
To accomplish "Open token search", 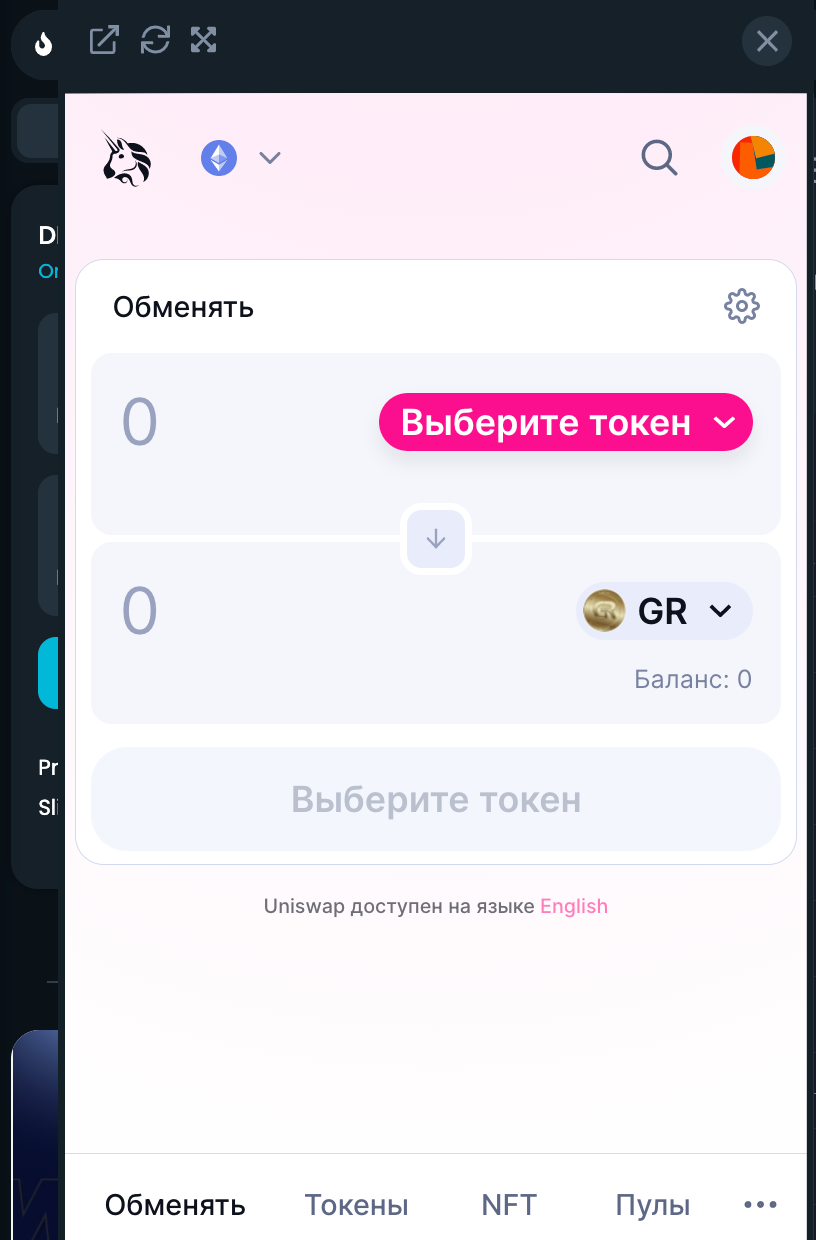I will coord(659,158).
